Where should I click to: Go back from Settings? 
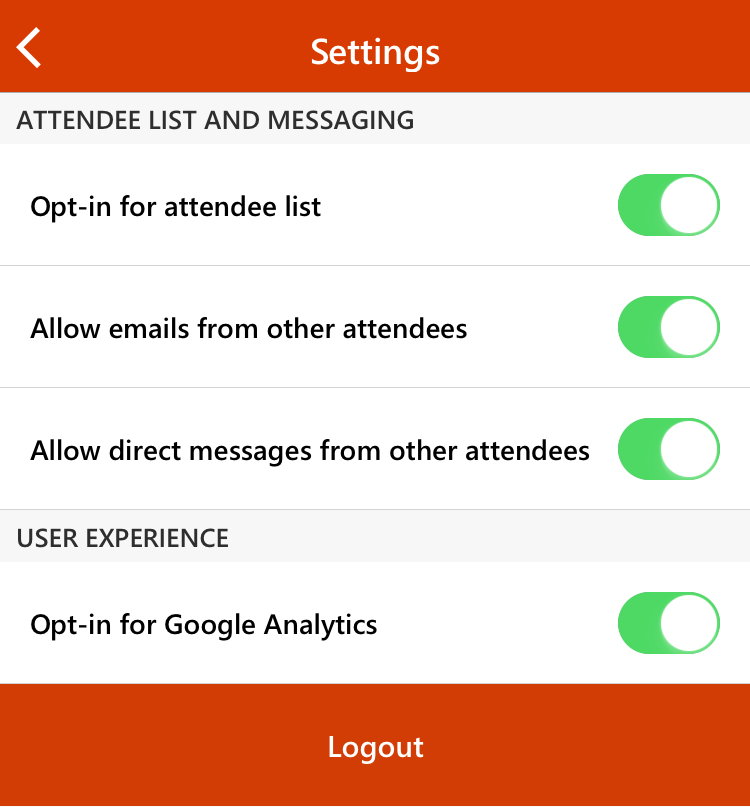click(30, 48)
